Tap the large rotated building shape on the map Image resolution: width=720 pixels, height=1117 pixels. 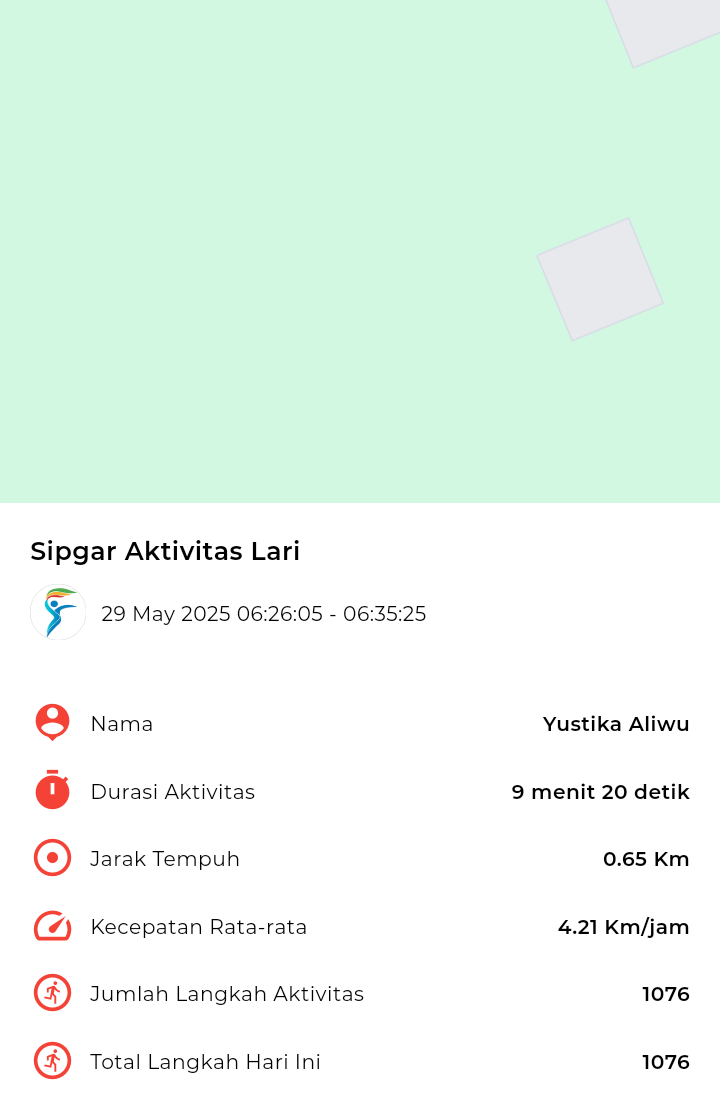(598, 275)
